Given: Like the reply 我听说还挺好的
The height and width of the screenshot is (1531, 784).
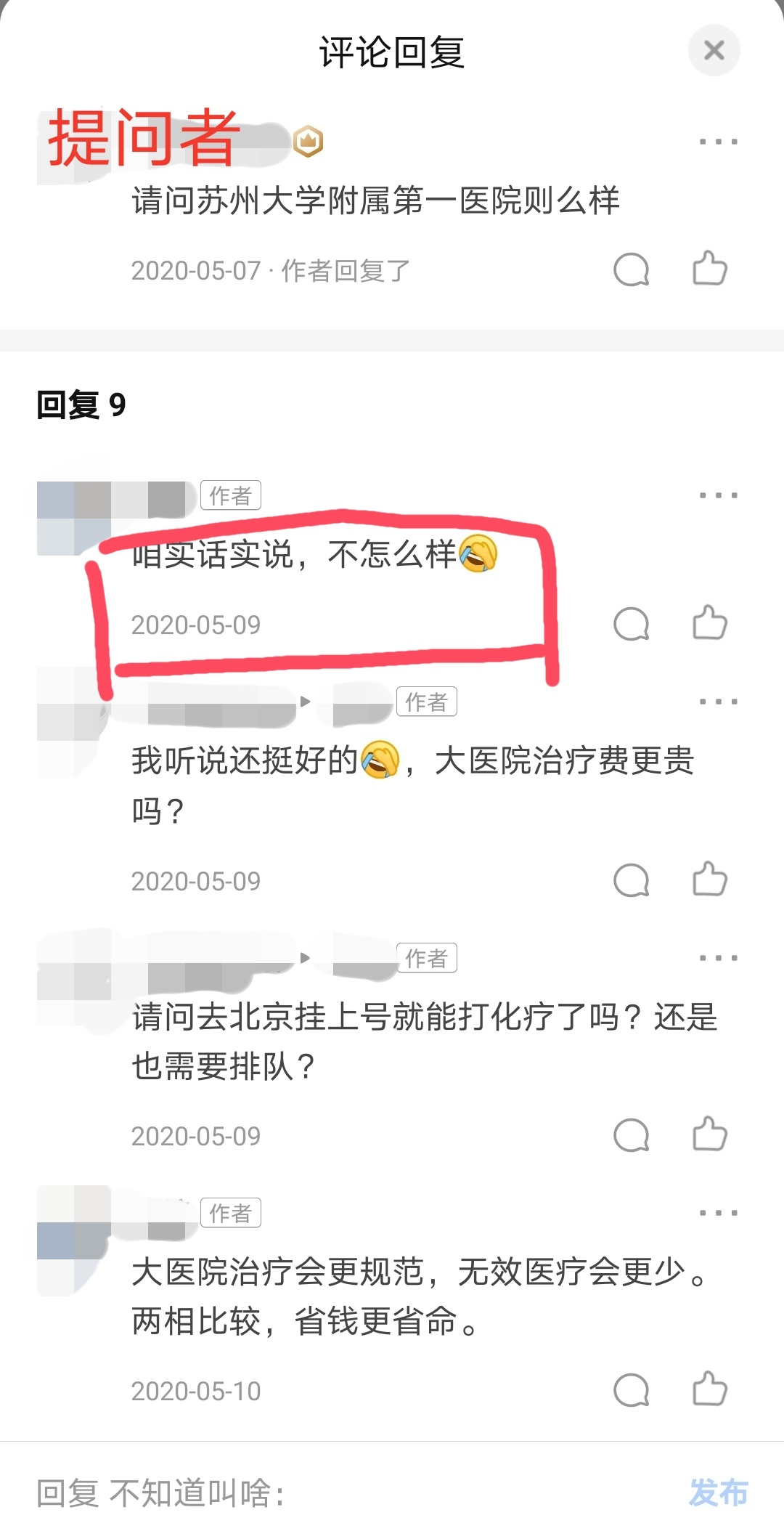Looking at the screenshot, I should tap(709, 880).
